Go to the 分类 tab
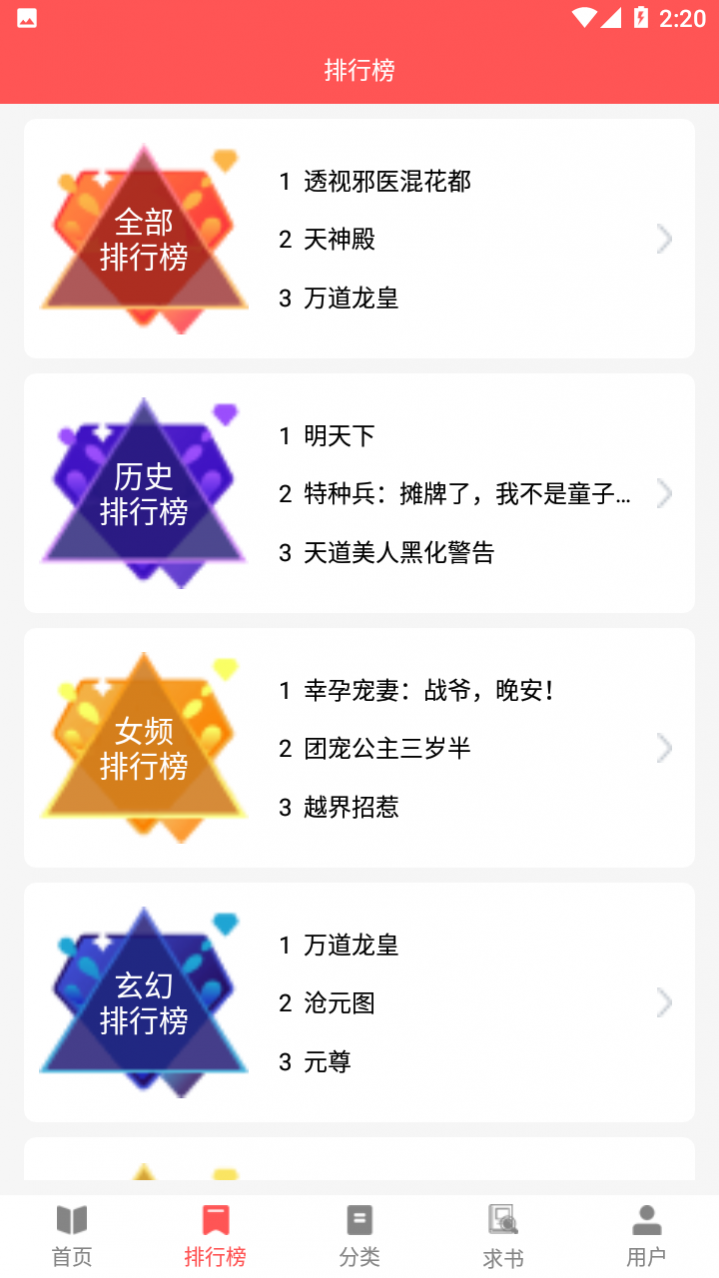This screenshot has height=1278, width=719. click(x=359, y=1236)
